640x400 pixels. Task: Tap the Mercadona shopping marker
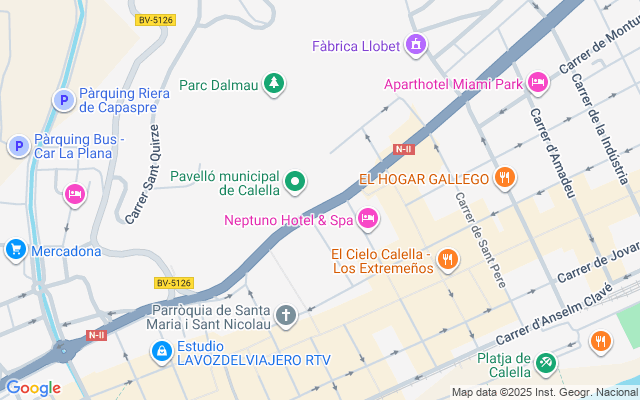click(15, 250)
